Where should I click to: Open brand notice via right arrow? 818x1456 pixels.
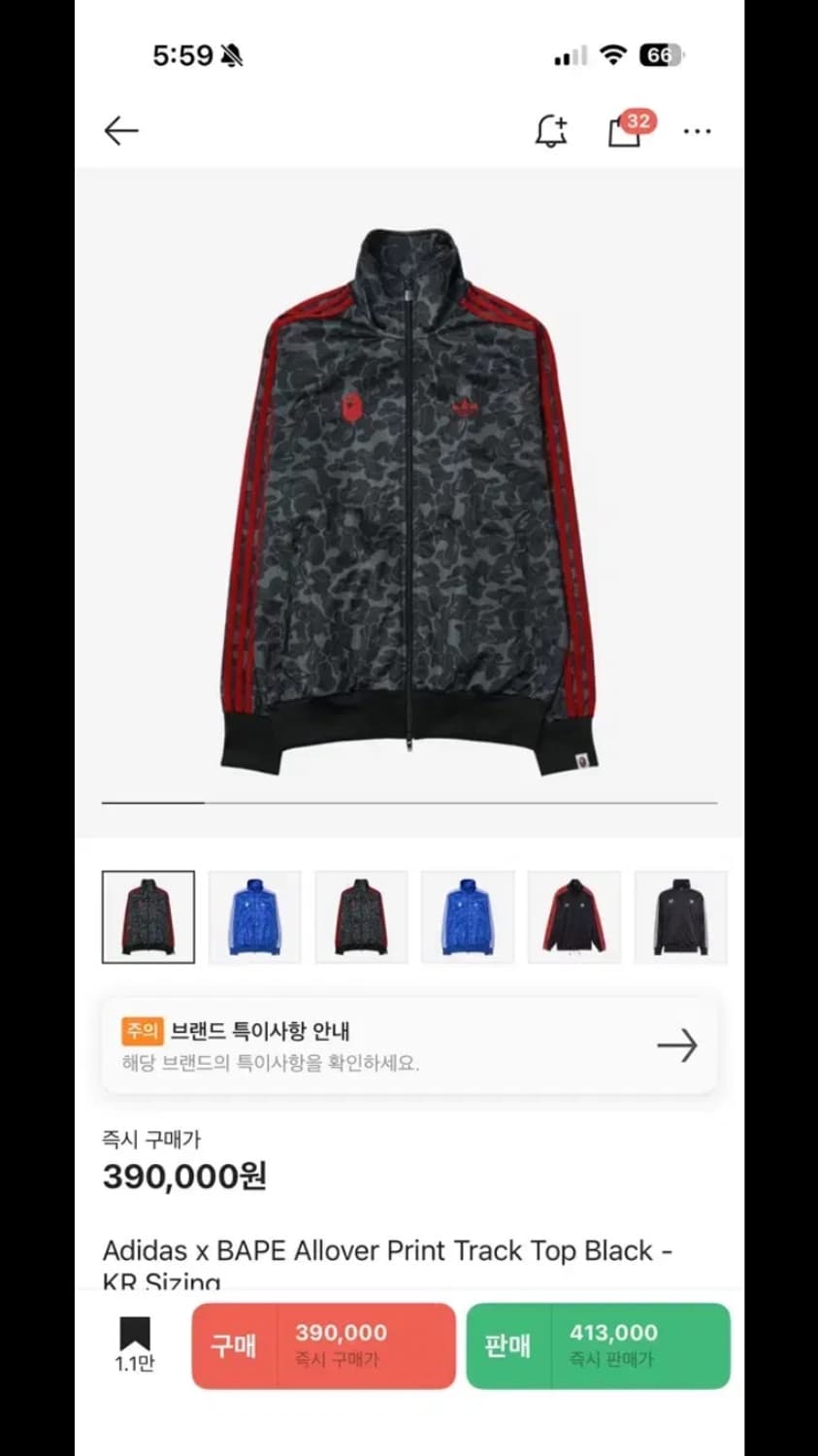coord(677,1045)
